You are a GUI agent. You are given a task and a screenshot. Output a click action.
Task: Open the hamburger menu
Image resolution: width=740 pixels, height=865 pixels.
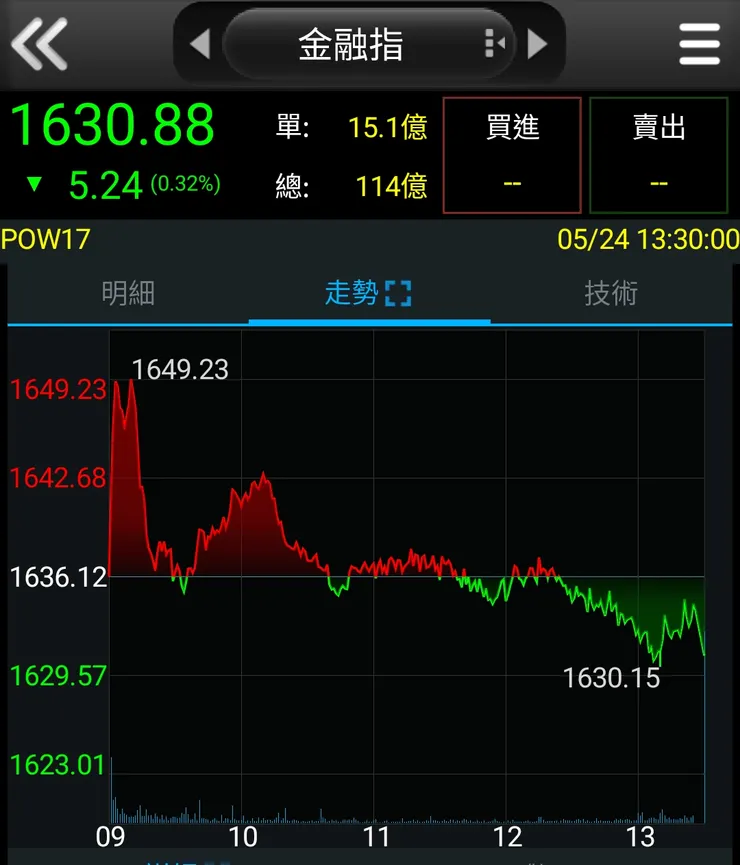pyautogui.click(x=699, y=44)
